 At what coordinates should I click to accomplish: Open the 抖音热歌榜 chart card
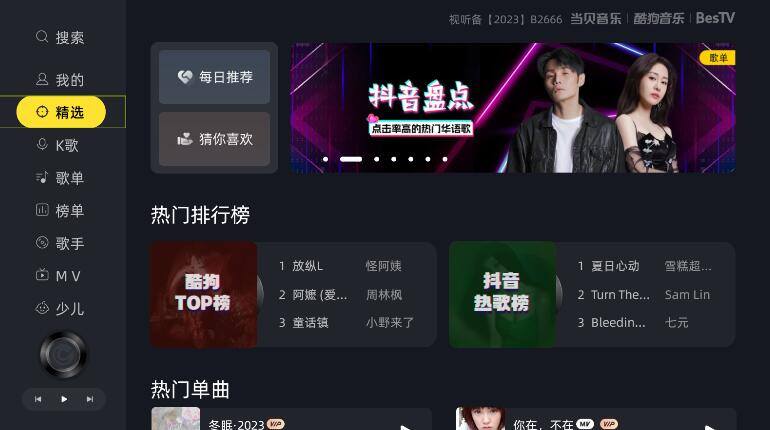503,294
